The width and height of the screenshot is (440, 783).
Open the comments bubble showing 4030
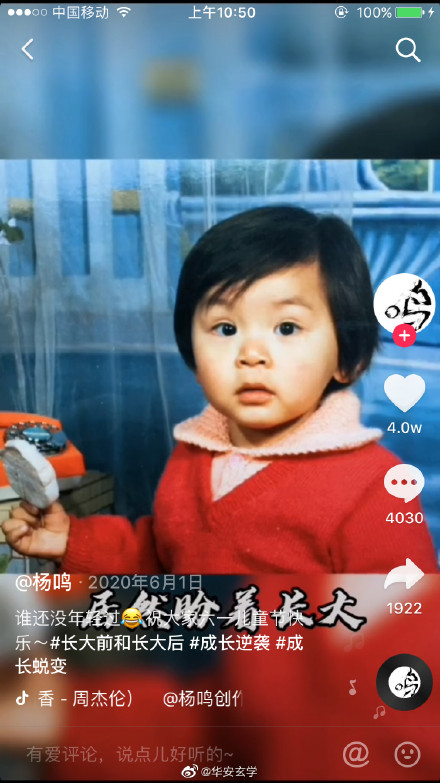(404, 483)
